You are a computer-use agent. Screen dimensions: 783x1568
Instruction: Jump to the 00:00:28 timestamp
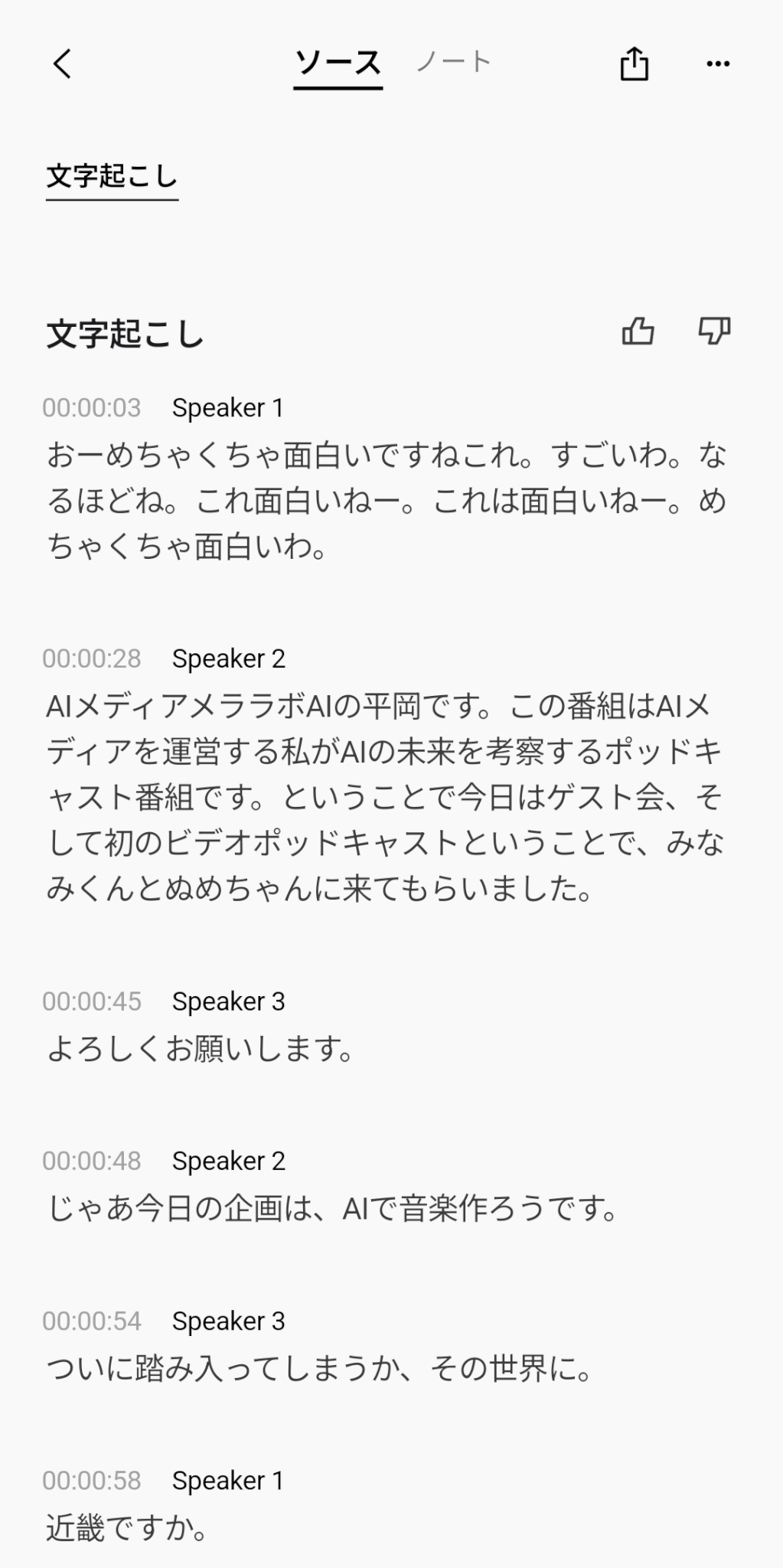tap(92, 659)
